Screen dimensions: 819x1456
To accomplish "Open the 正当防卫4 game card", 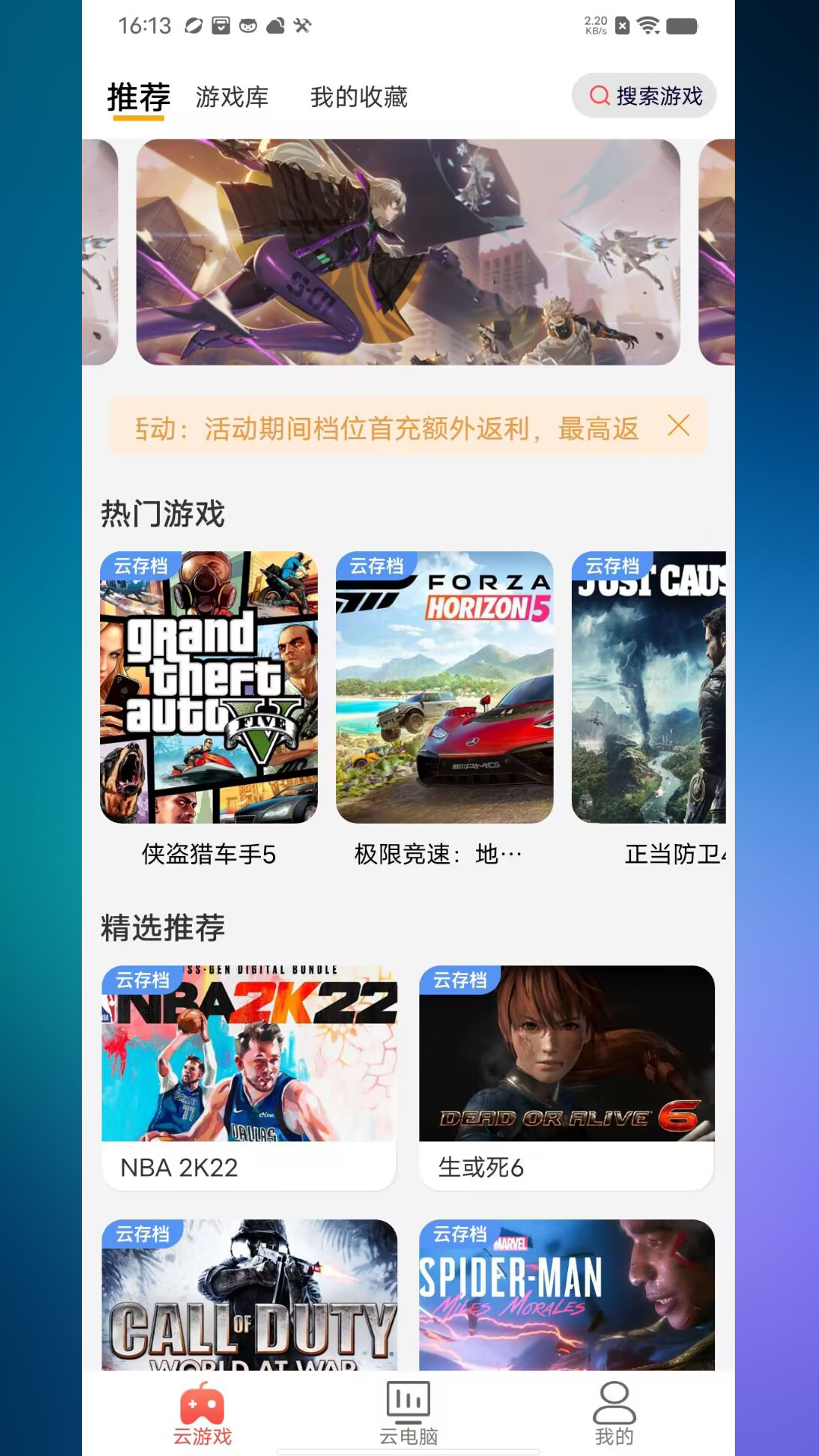I will coord(649,687).
